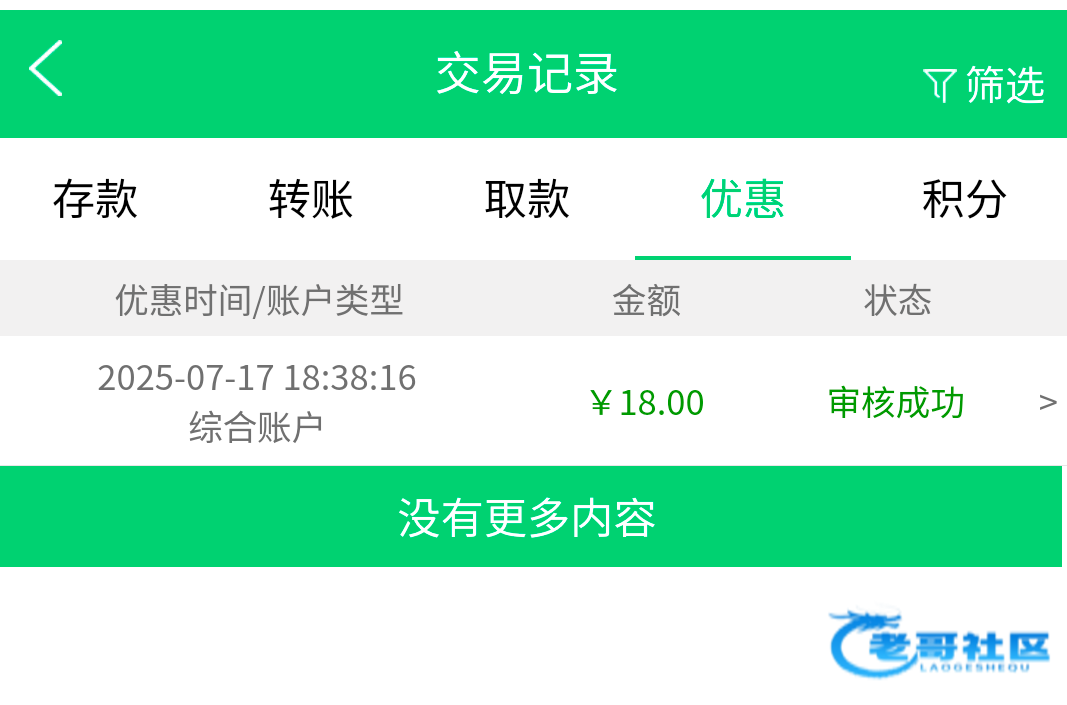Select the 优惠 tab

coord(743,199)
